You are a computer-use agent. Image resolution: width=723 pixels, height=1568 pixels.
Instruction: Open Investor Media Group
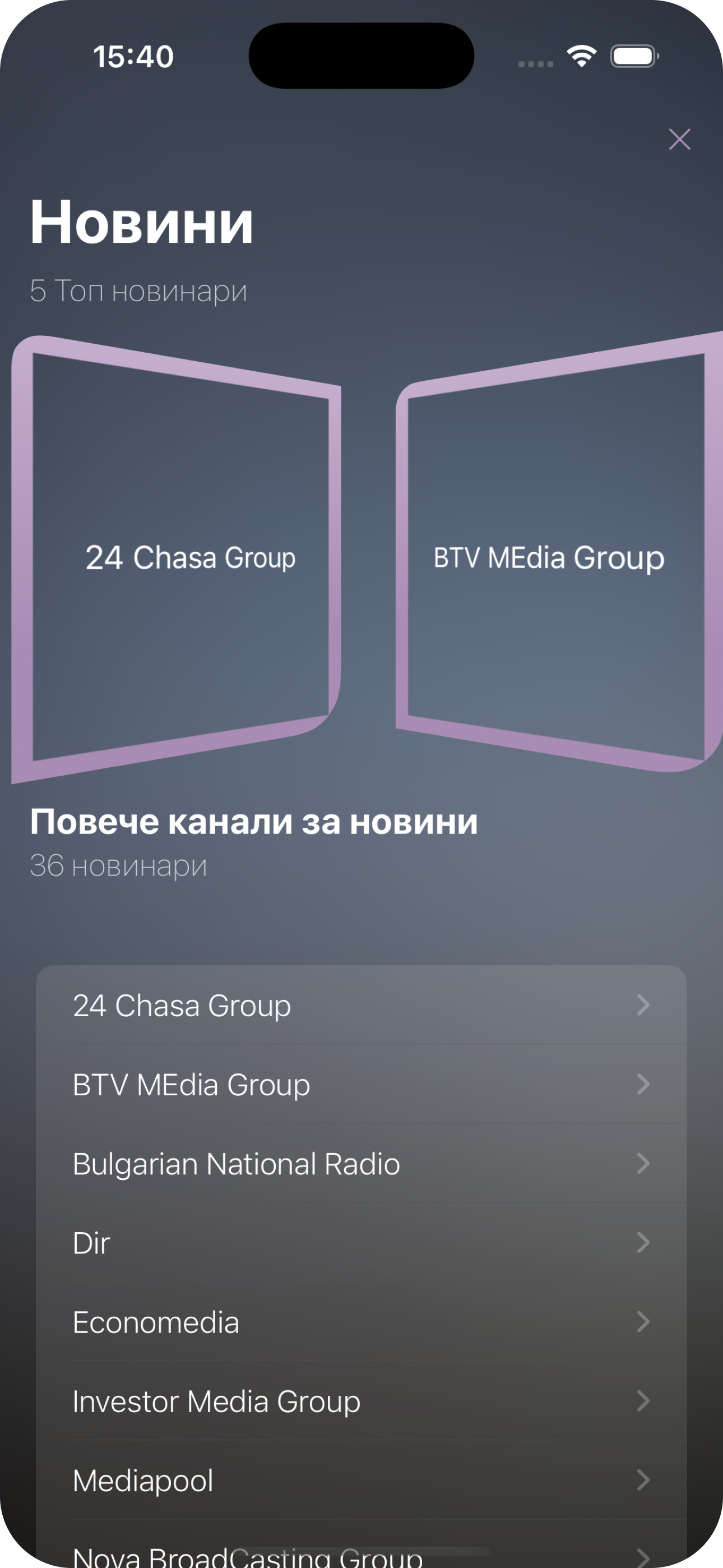[x=361, y=1401]
